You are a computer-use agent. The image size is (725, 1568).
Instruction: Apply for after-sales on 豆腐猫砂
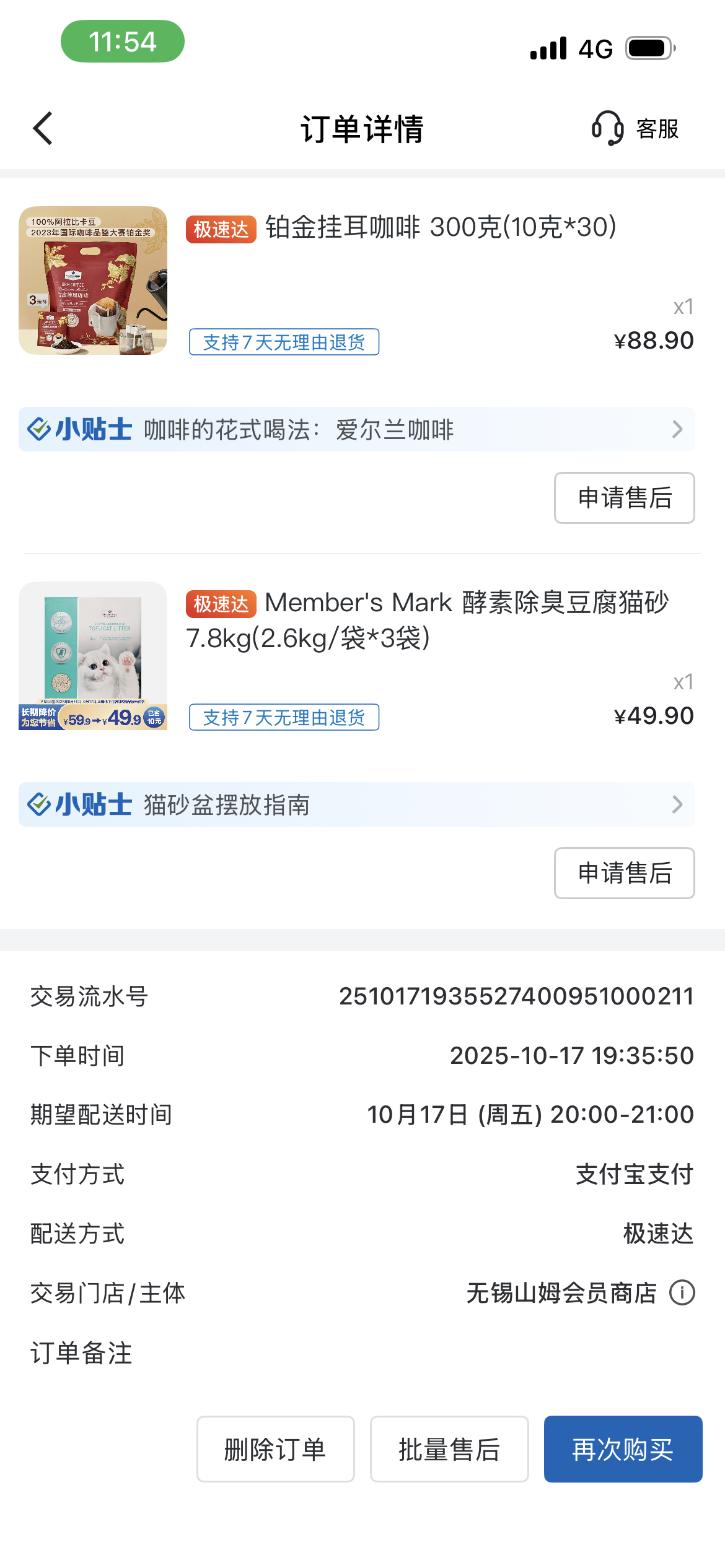pyautogui.click(x=624, y=873)
